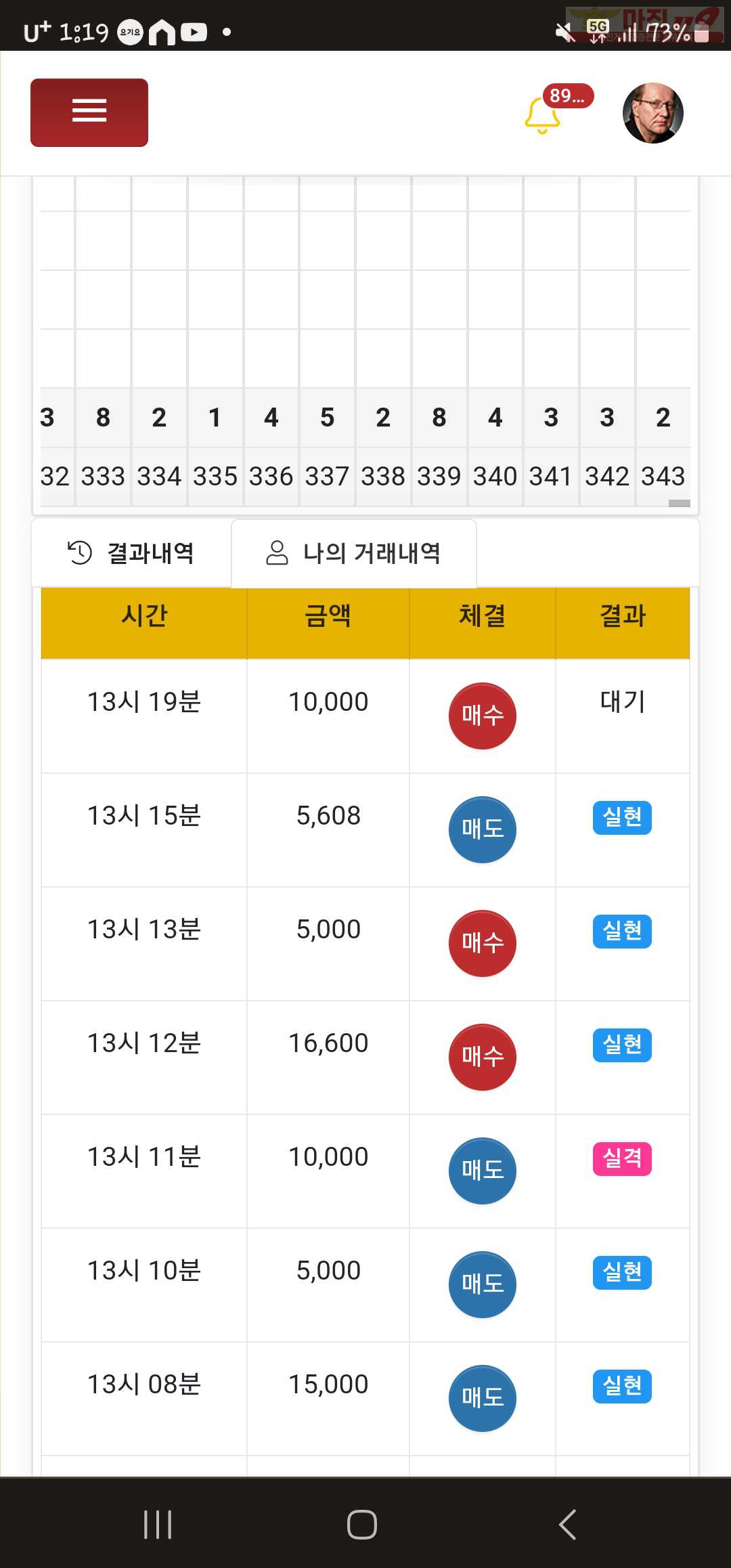Screen dimensions: 731x1568
Task: Open the profile avatar
Action: [653, 113]
